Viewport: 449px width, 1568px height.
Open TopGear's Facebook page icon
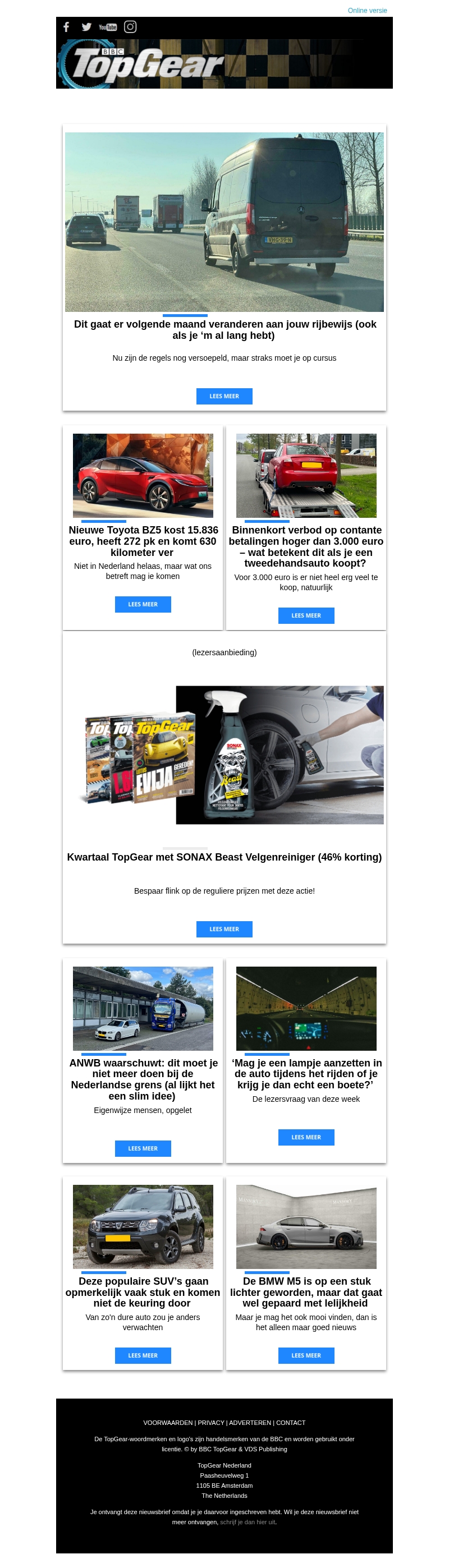coord(66,27)
